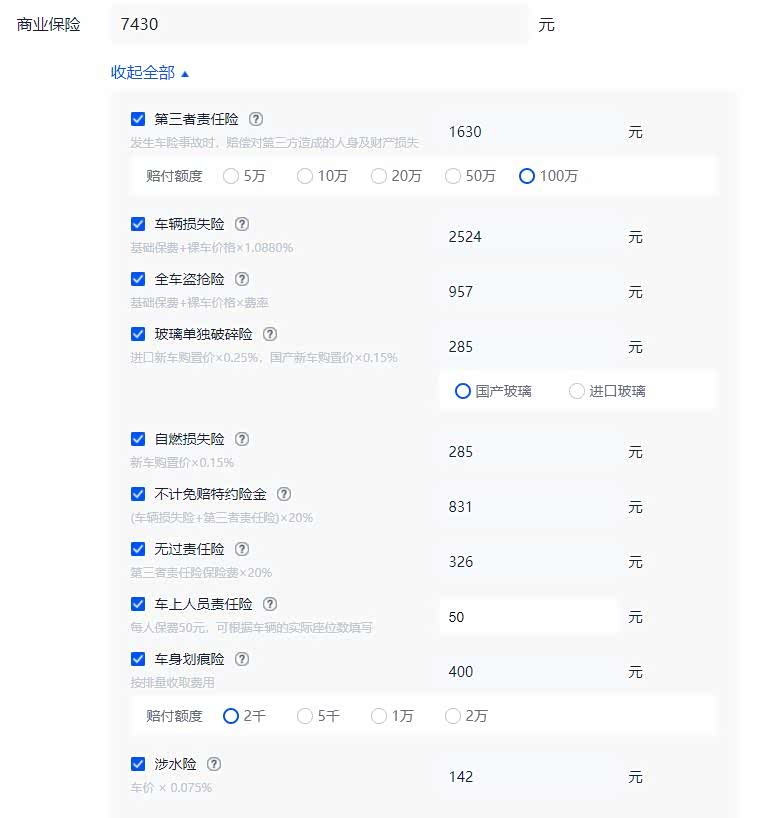Toggle 车身划痕险 checkbox

click(x=138, y=659)
